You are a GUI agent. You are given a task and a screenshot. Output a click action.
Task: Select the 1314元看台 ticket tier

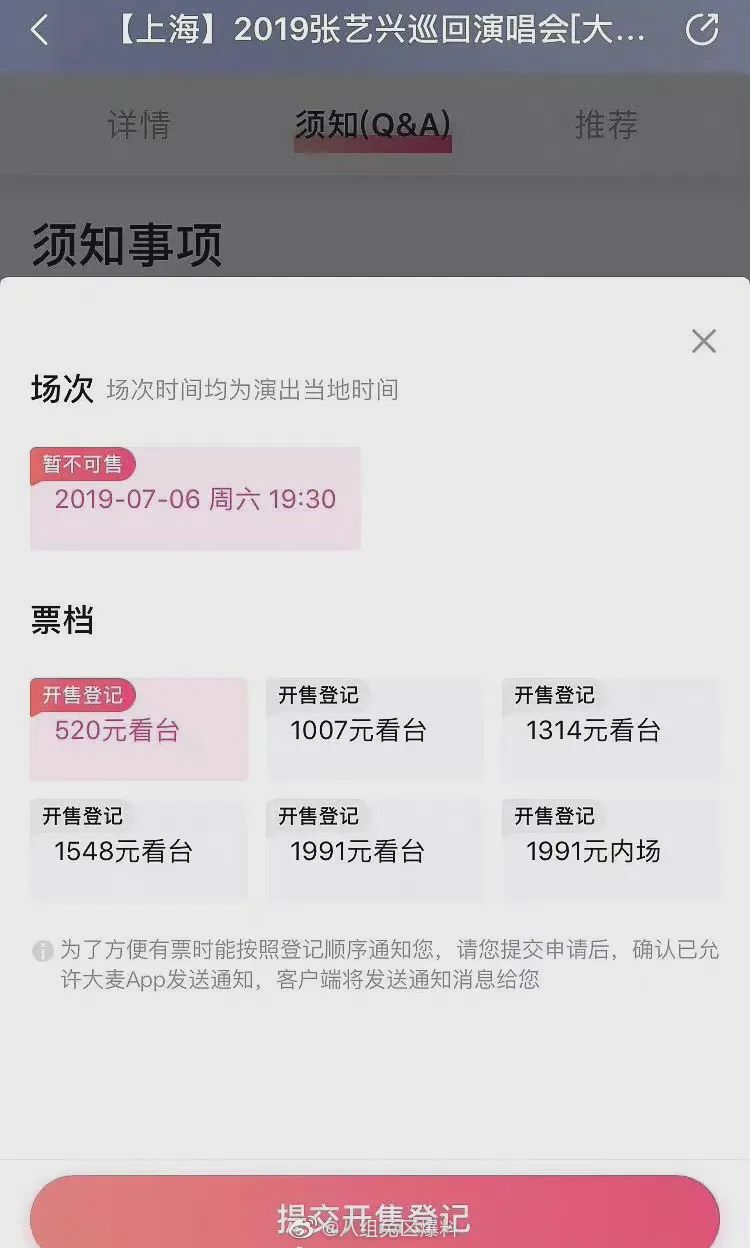click(611, 730)
